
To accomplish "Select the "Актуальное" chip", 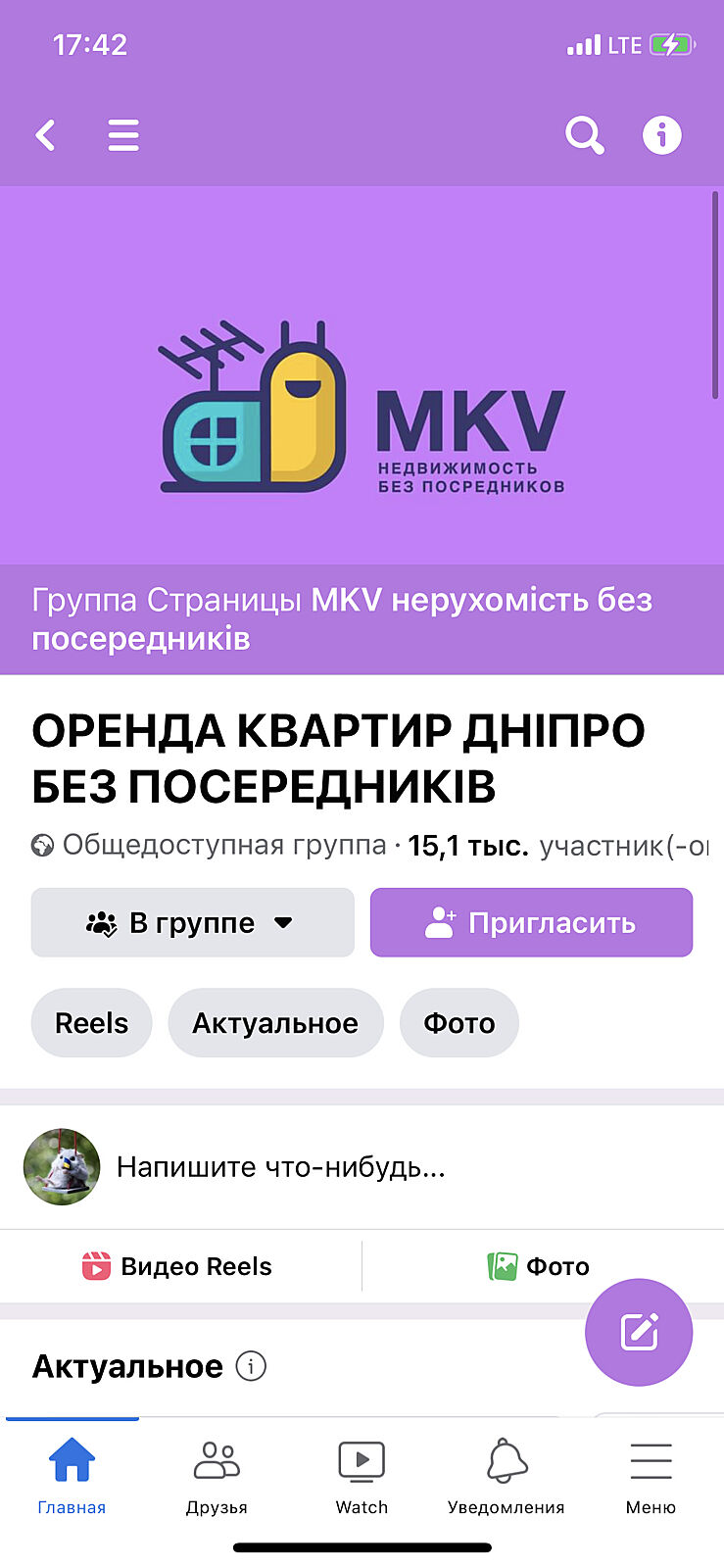I will click(x=275, y=1023).
